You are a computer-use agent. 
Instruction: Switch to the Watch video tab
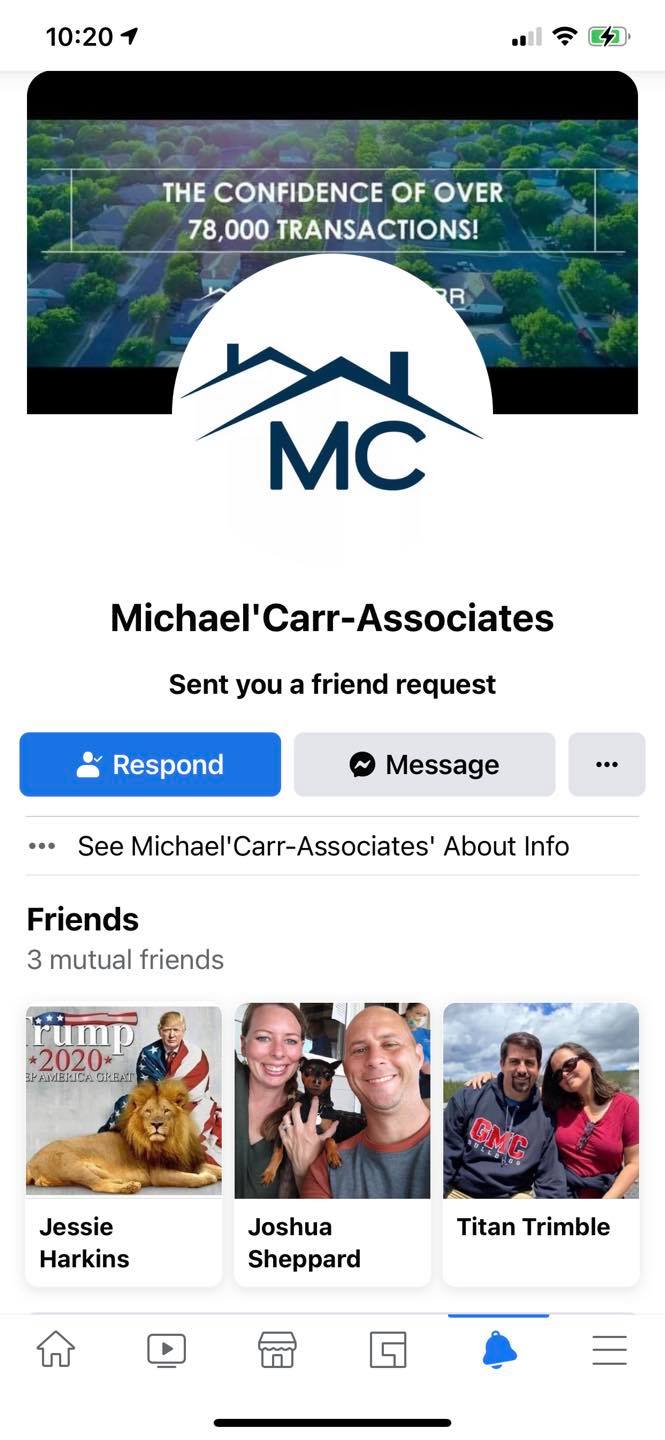pyautogui.click(x=166, y=1350)
